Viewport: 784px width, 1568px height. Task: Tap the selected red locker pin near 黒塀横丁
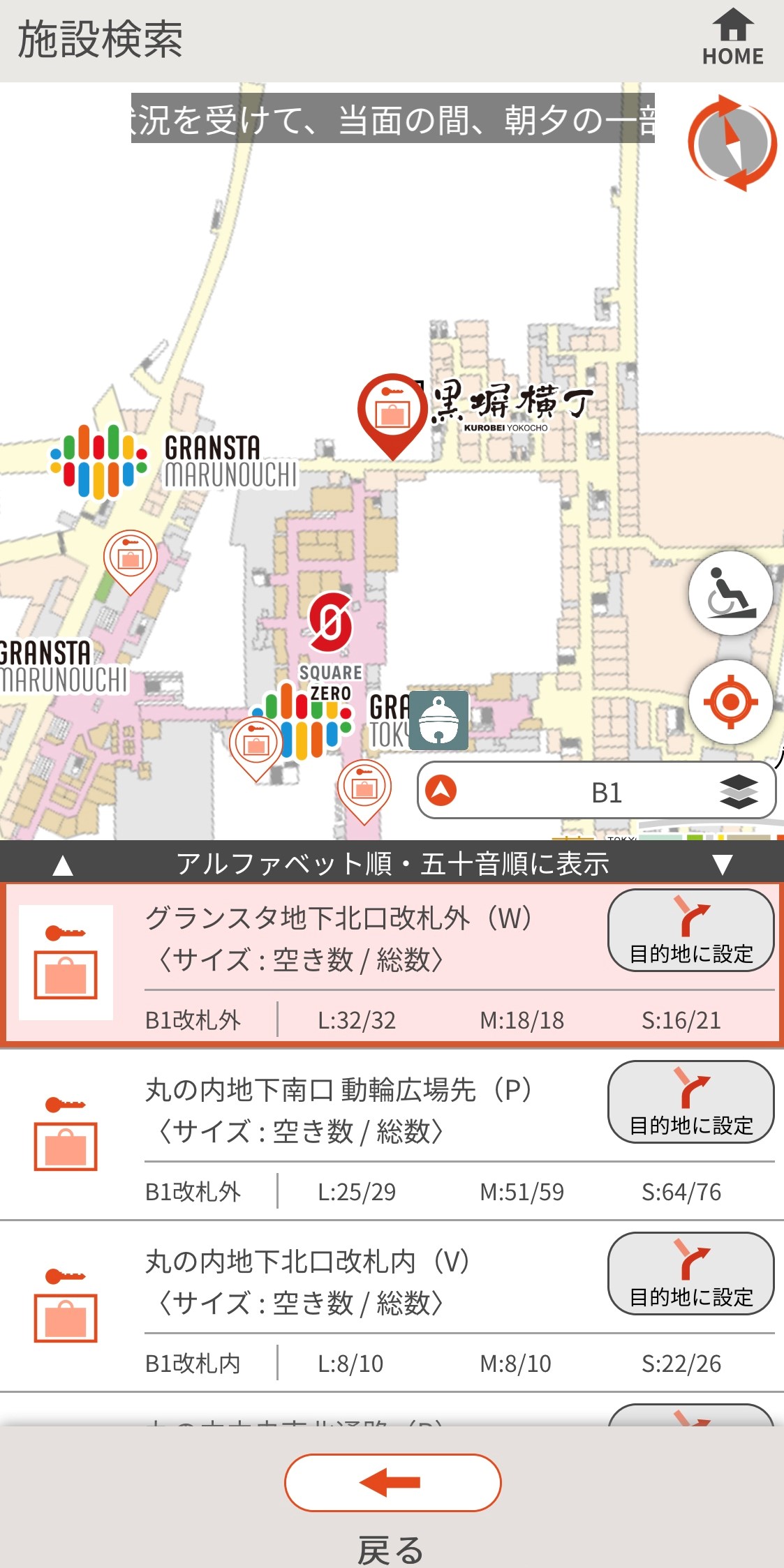click(392, 412)
